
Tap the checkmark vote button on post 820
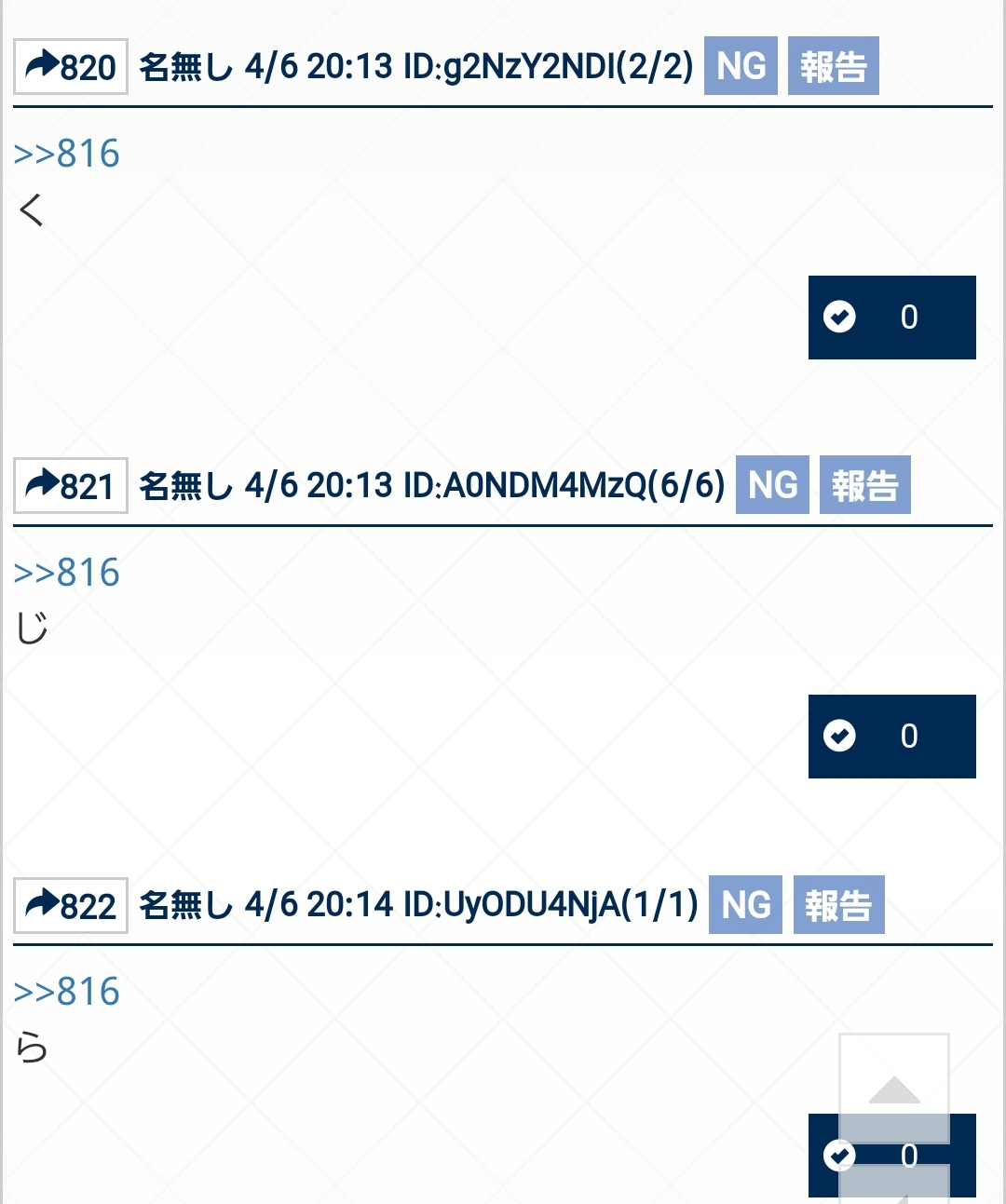click(891, 318)
